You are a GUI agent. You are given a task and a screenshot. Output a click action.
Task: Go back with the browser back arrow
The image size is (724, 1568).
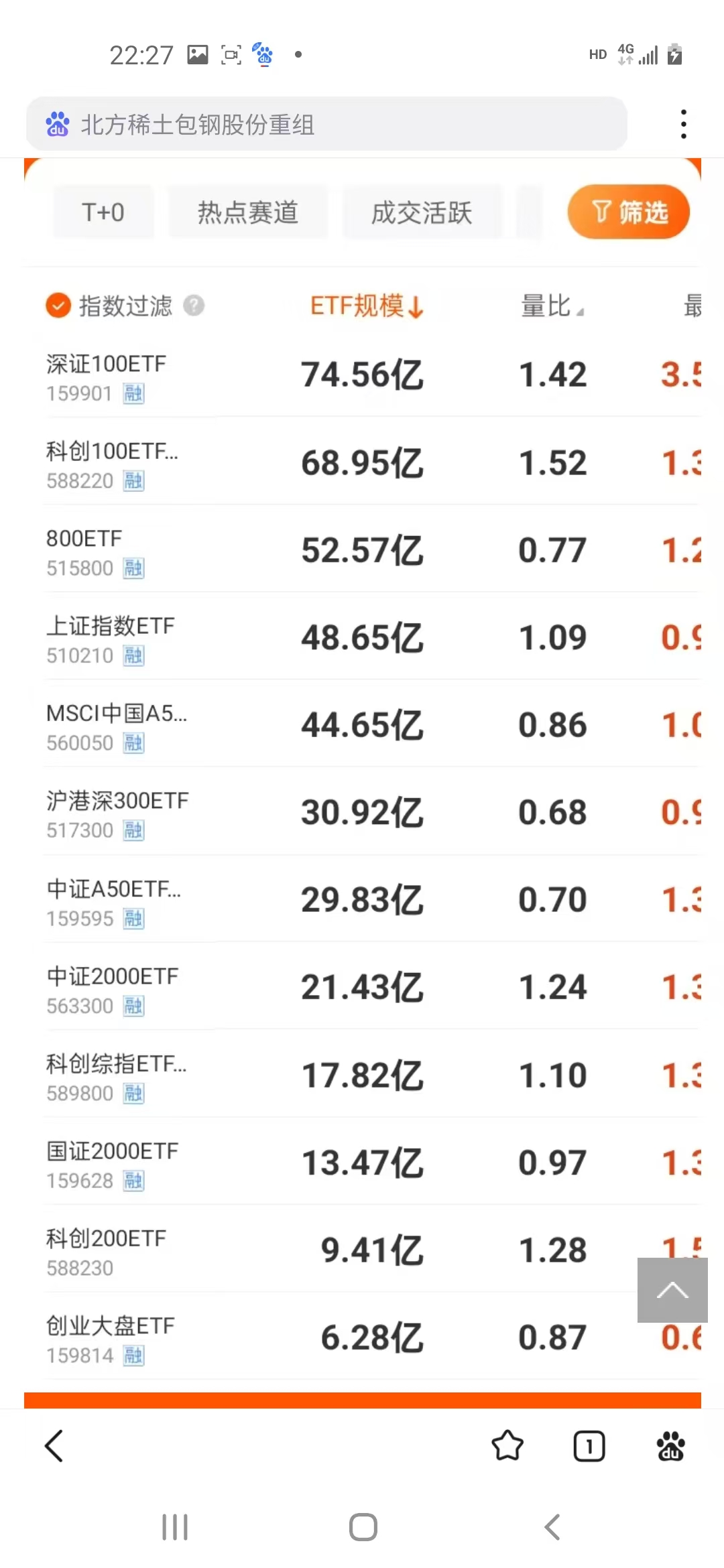point(54,1445)
